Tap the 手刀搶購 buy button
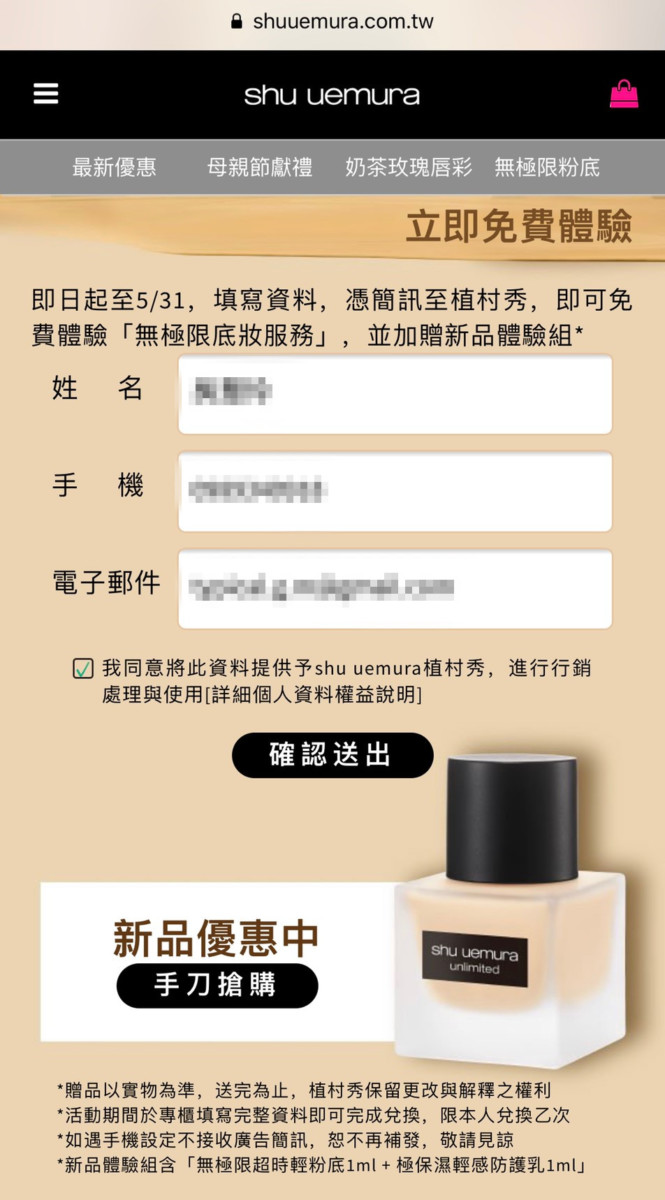This screenshot has width=665, height=1200. pos(217,985)
